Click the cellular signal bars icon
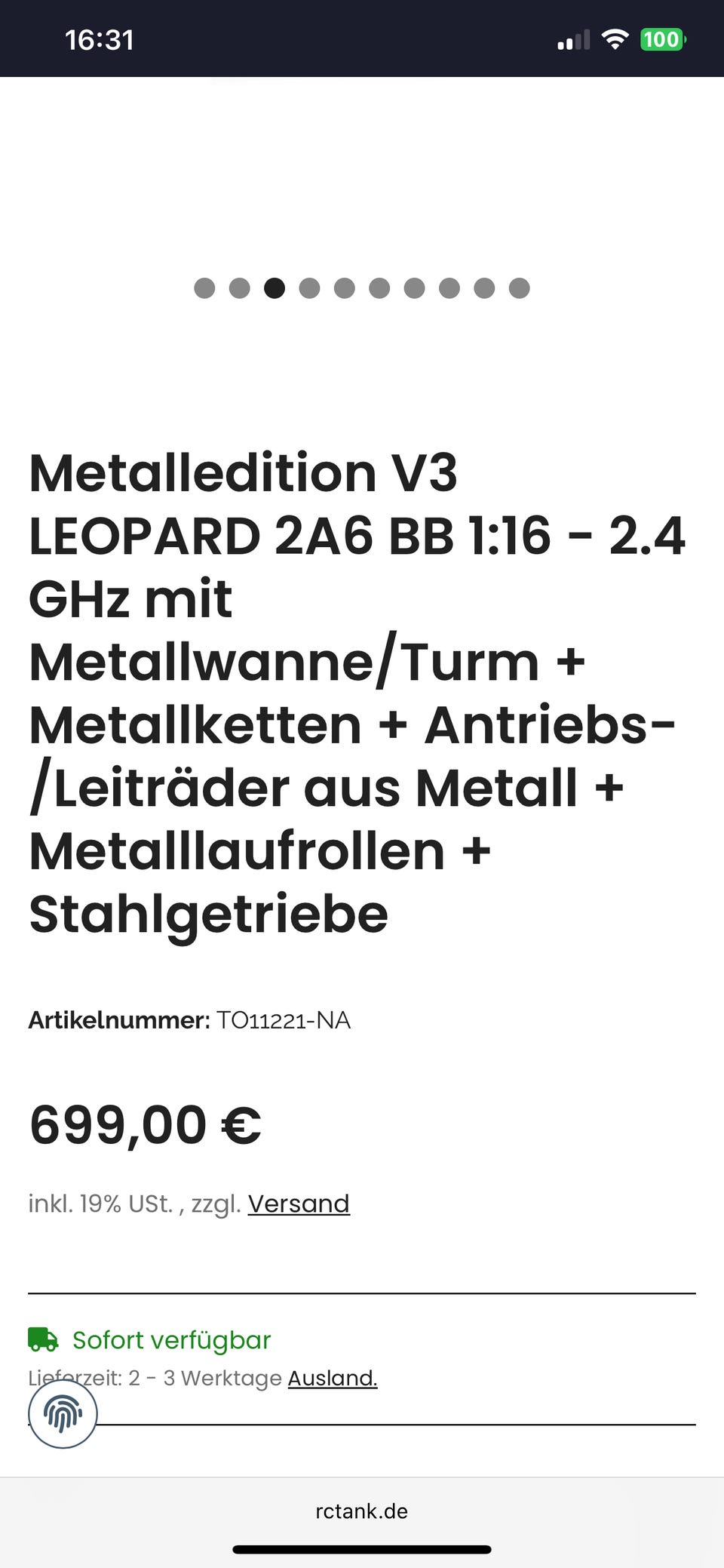 pyautogui.click(x=575, y=38)
